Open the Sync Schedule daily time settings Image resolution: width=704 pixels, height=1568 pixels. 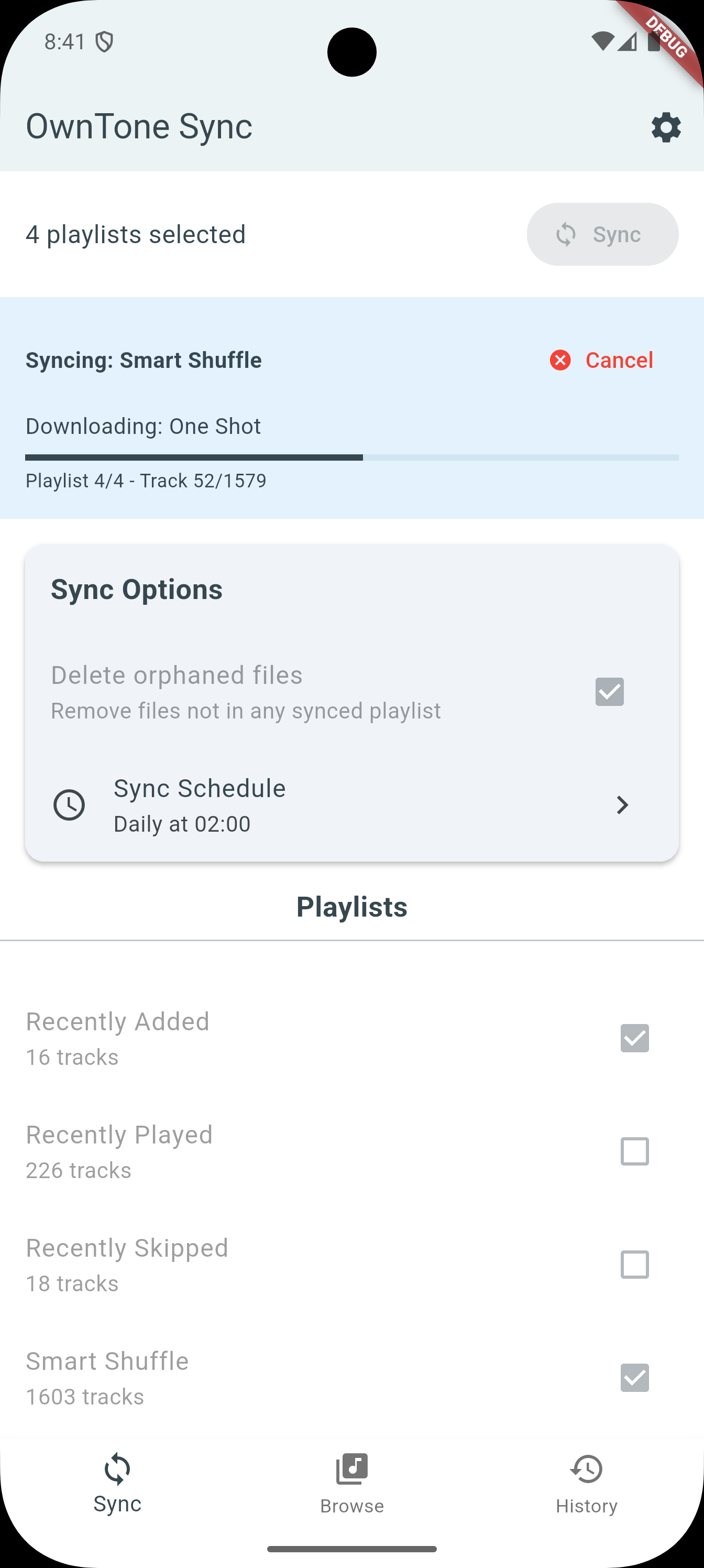point(351,804)
